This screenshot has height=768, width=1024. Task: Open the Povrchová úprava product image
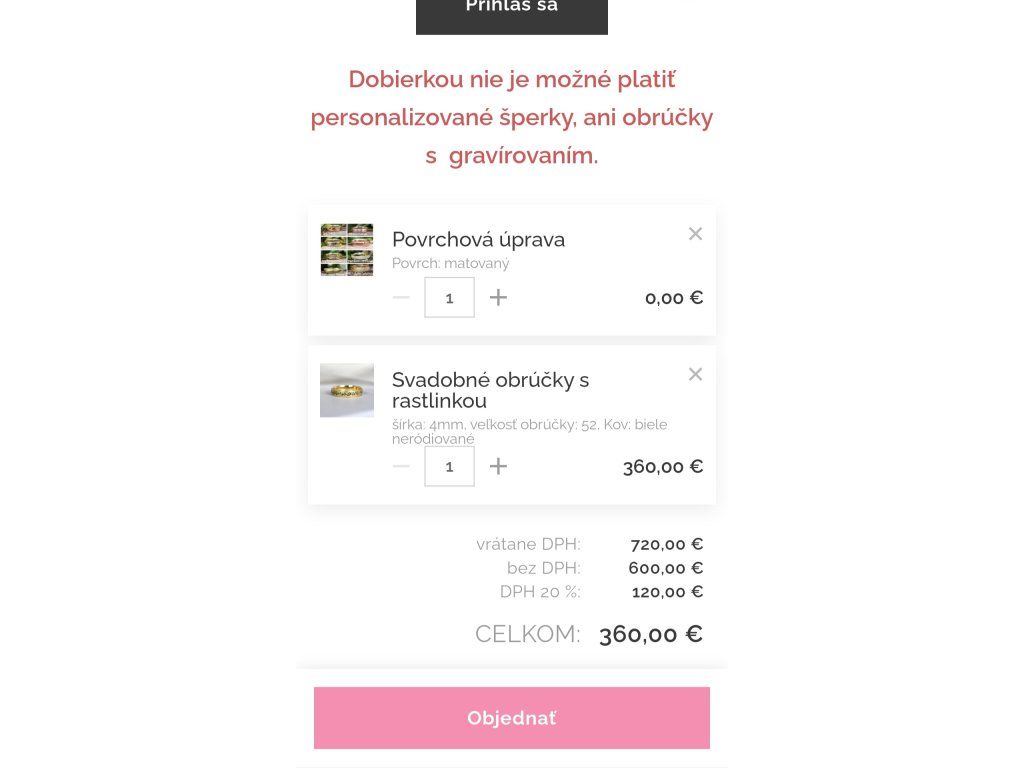[347, 250]
